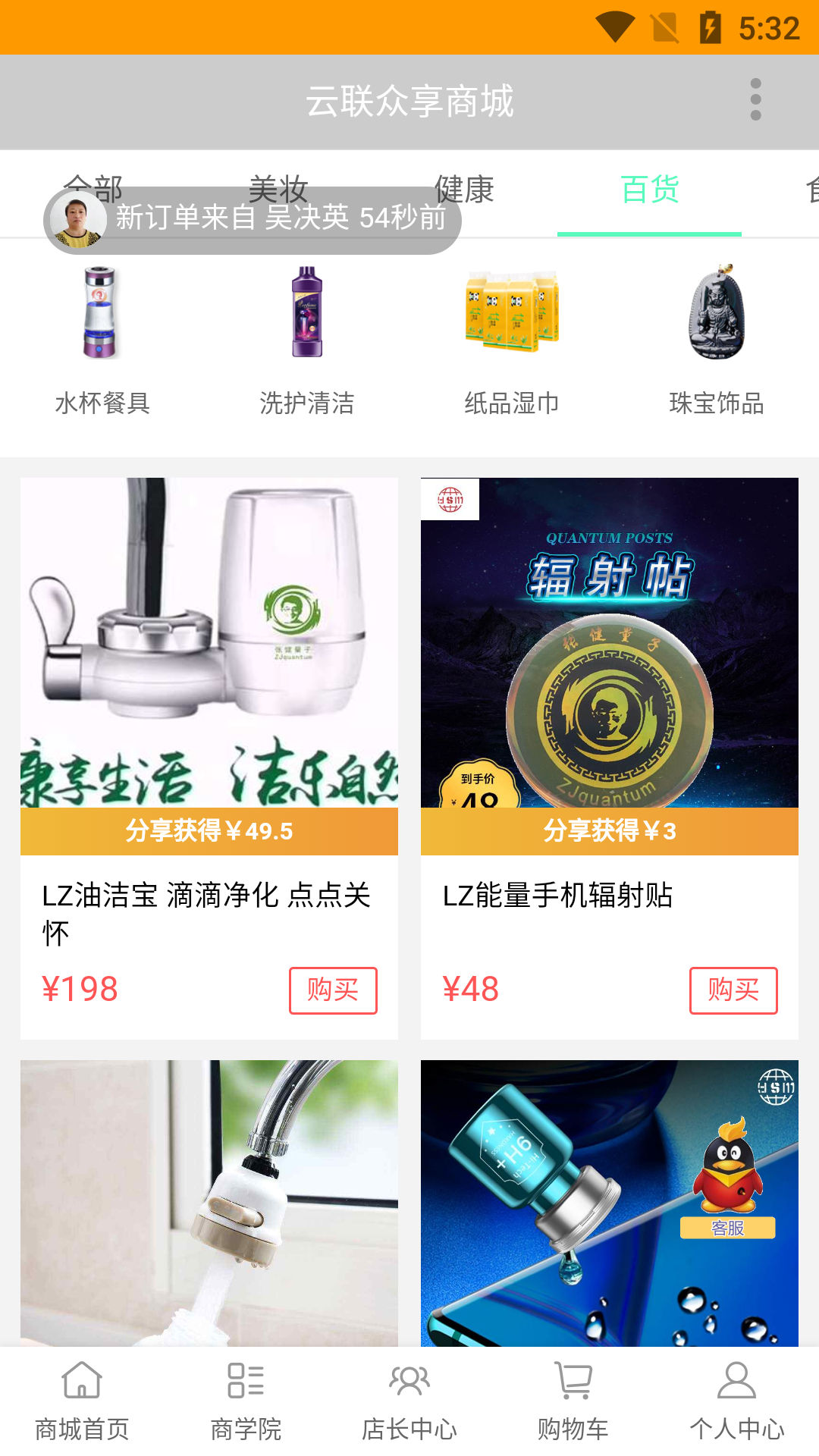The width and height of the screenshot is (819, 1456).
Task: Select the 百货 category tab
Action: pyautogui.click(x=649, y=190)
